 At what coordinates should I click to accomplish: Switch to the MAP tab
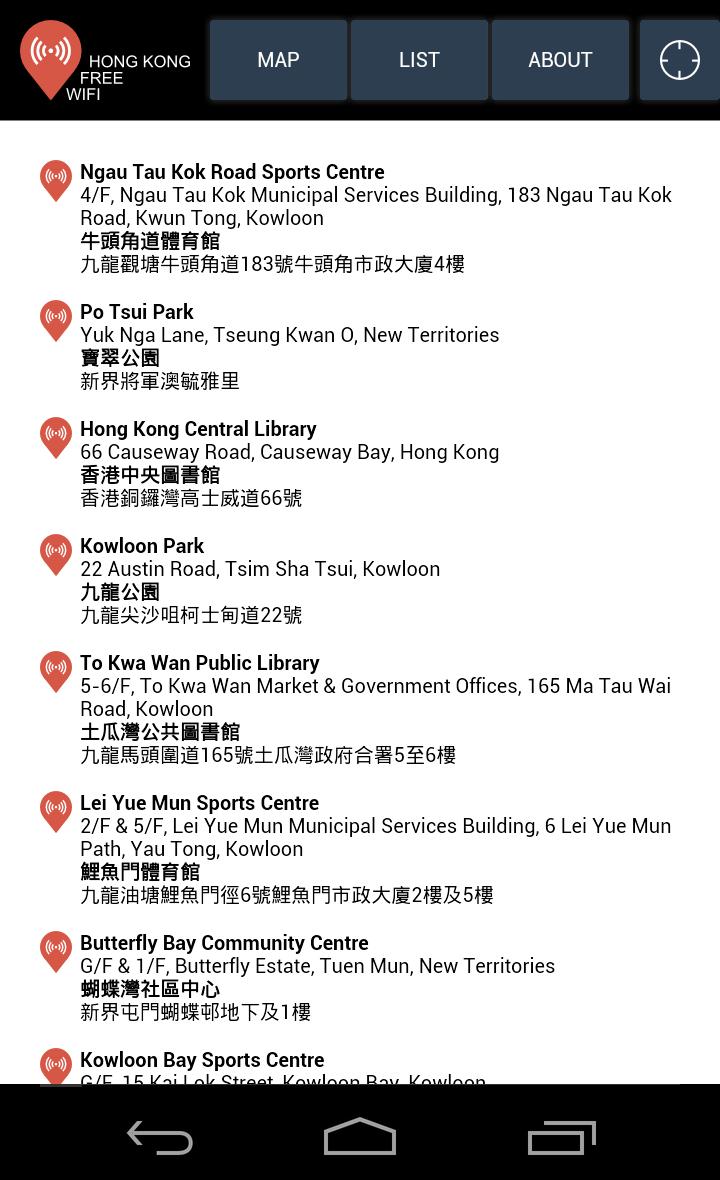(278, 59)
